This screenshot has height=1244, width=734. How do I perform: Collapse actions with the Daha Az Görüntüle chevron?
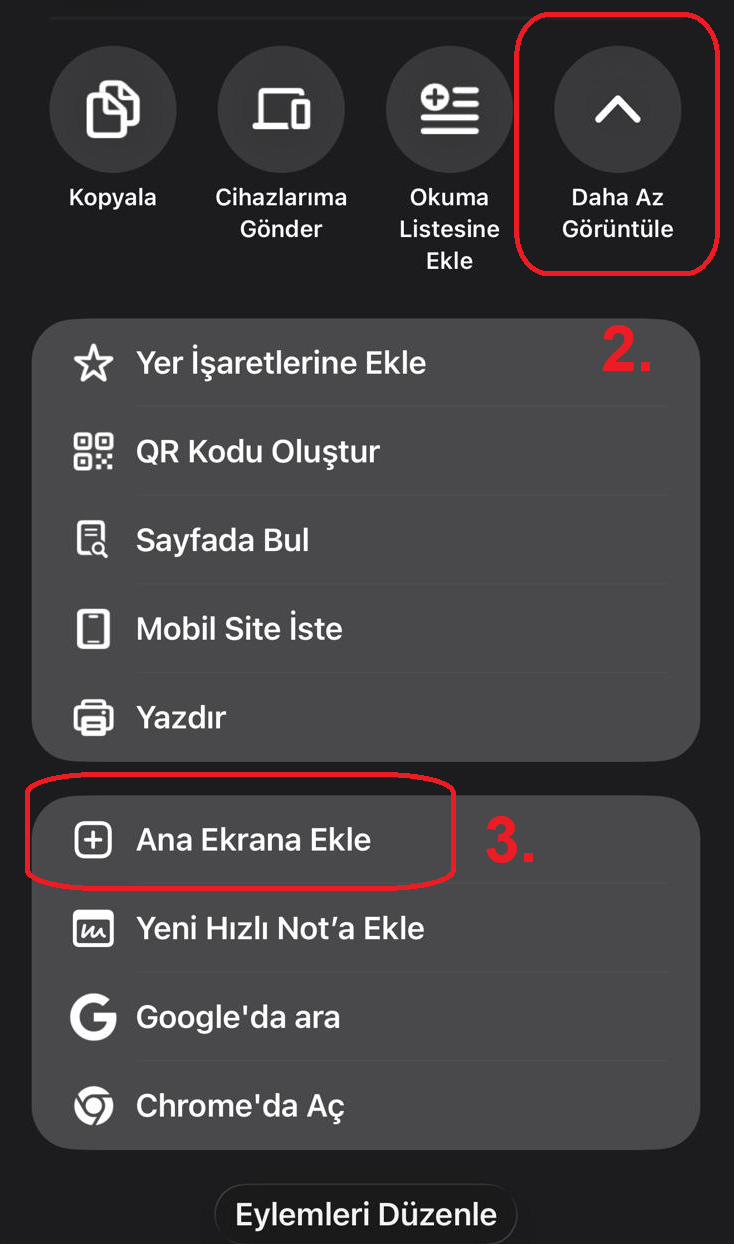[x=617, y=110]
